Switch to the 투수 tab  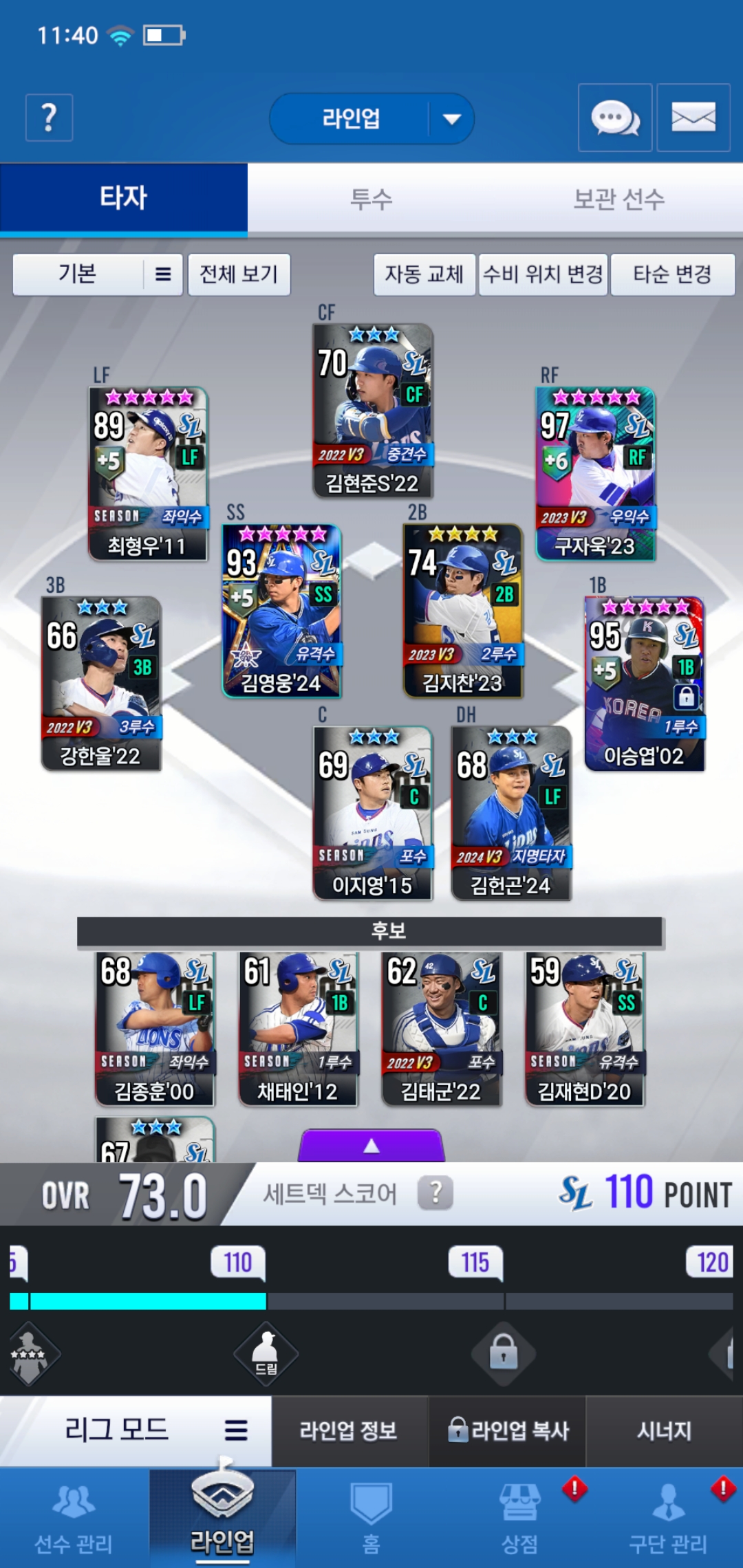click(x=371, y=199)
